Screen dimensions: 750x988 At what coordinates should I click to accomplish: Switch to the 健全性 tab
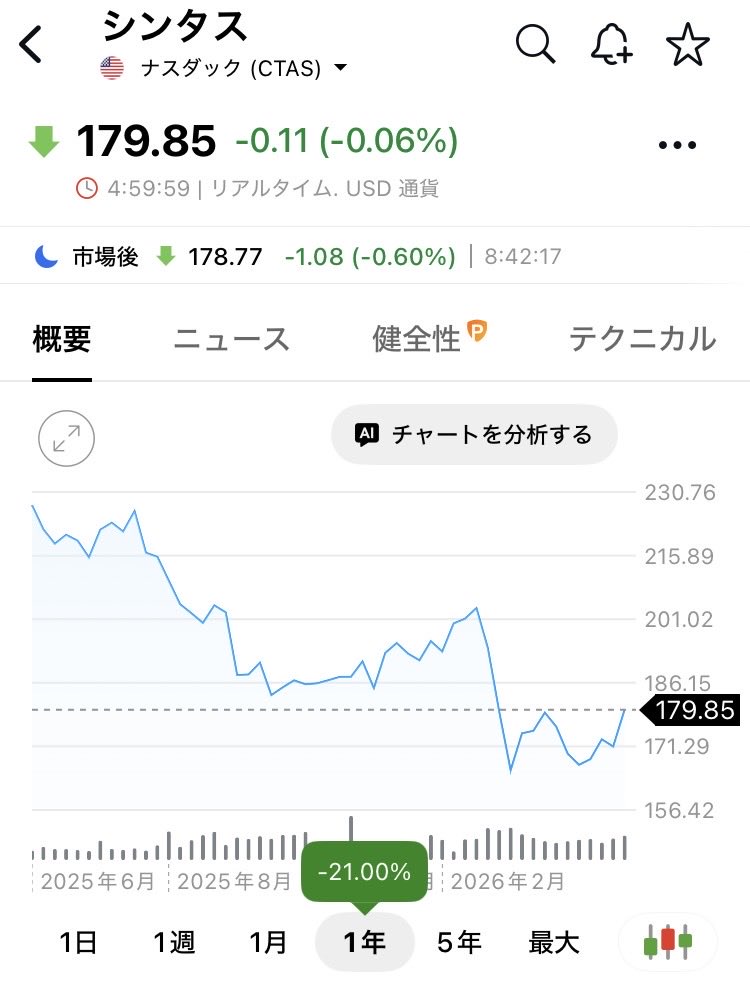[x=429, y=338]
